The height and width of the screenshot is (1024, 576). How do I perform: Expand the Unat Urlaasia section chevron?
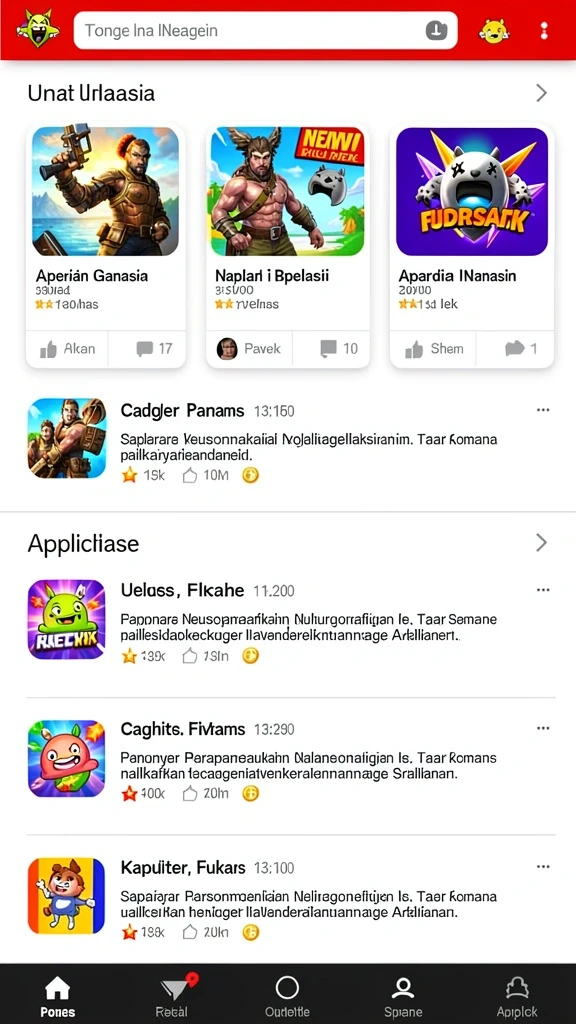tap(541, 93)
